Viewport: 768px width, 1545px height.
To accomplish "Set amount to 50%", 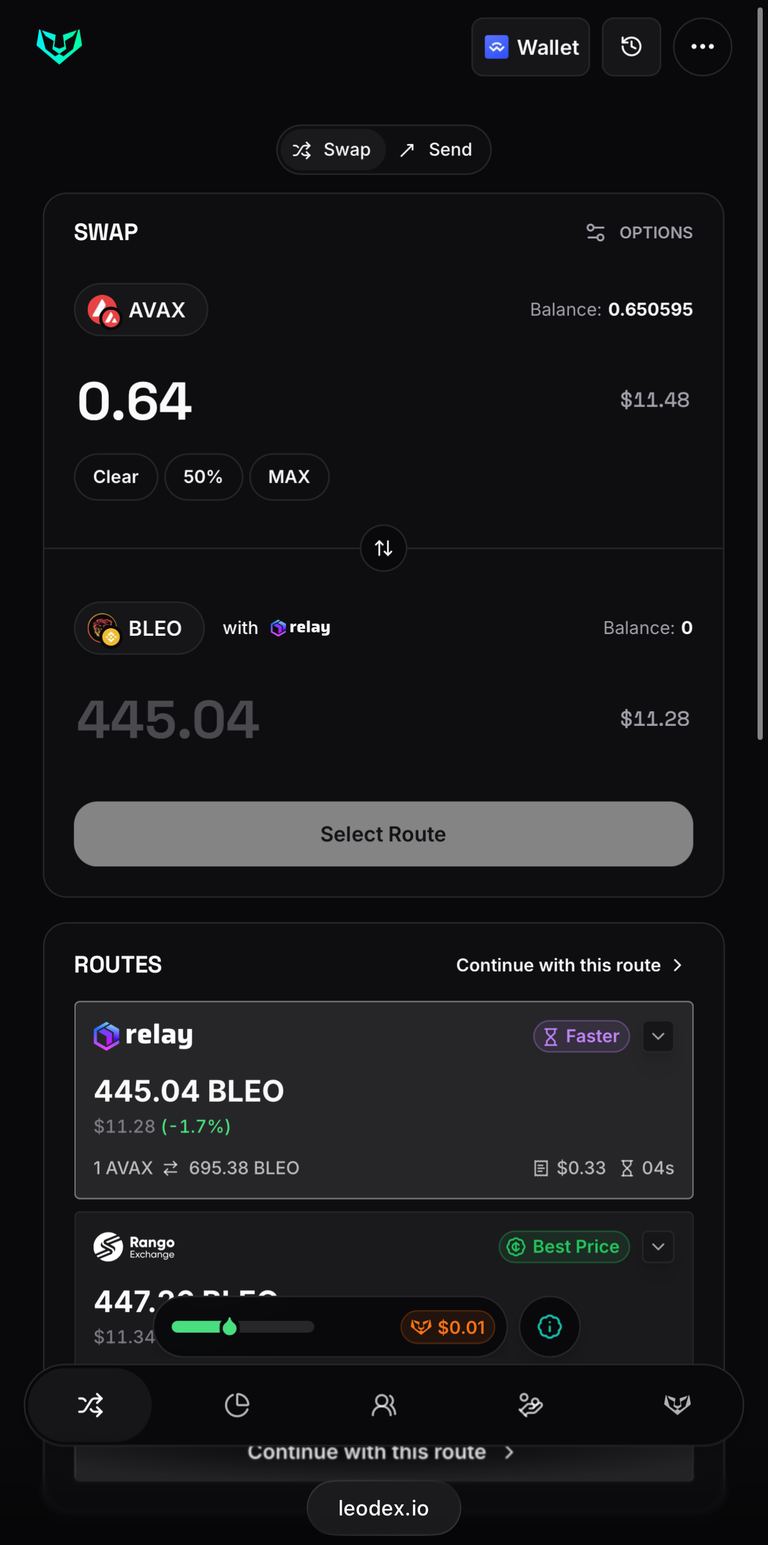I will pos(203,477).
